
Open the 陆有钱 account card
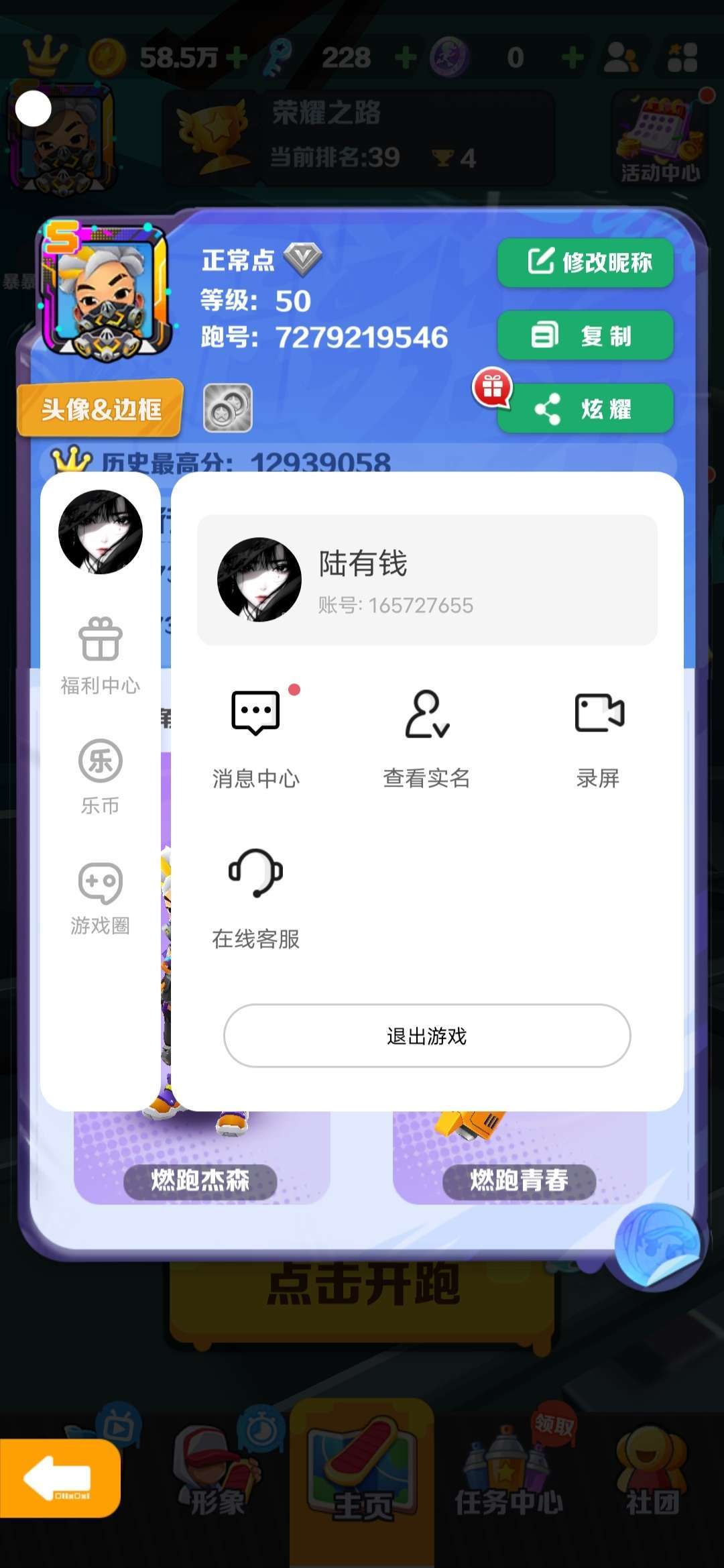pos(427,580)
